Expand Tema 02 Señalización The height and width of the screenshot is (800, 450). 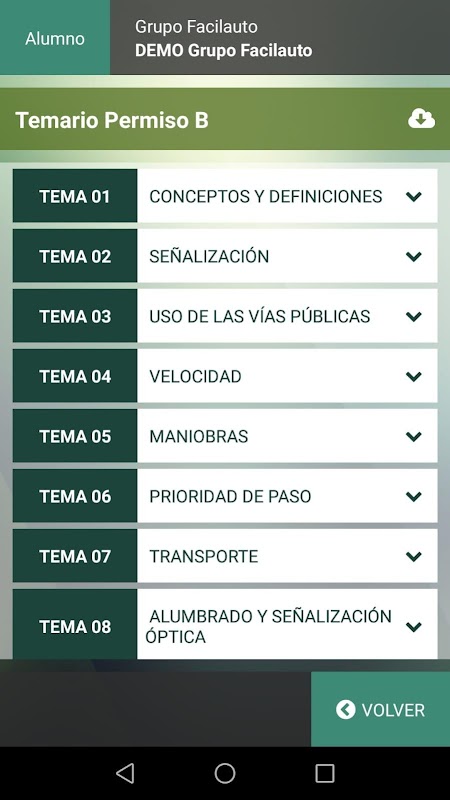pos(225,256)
